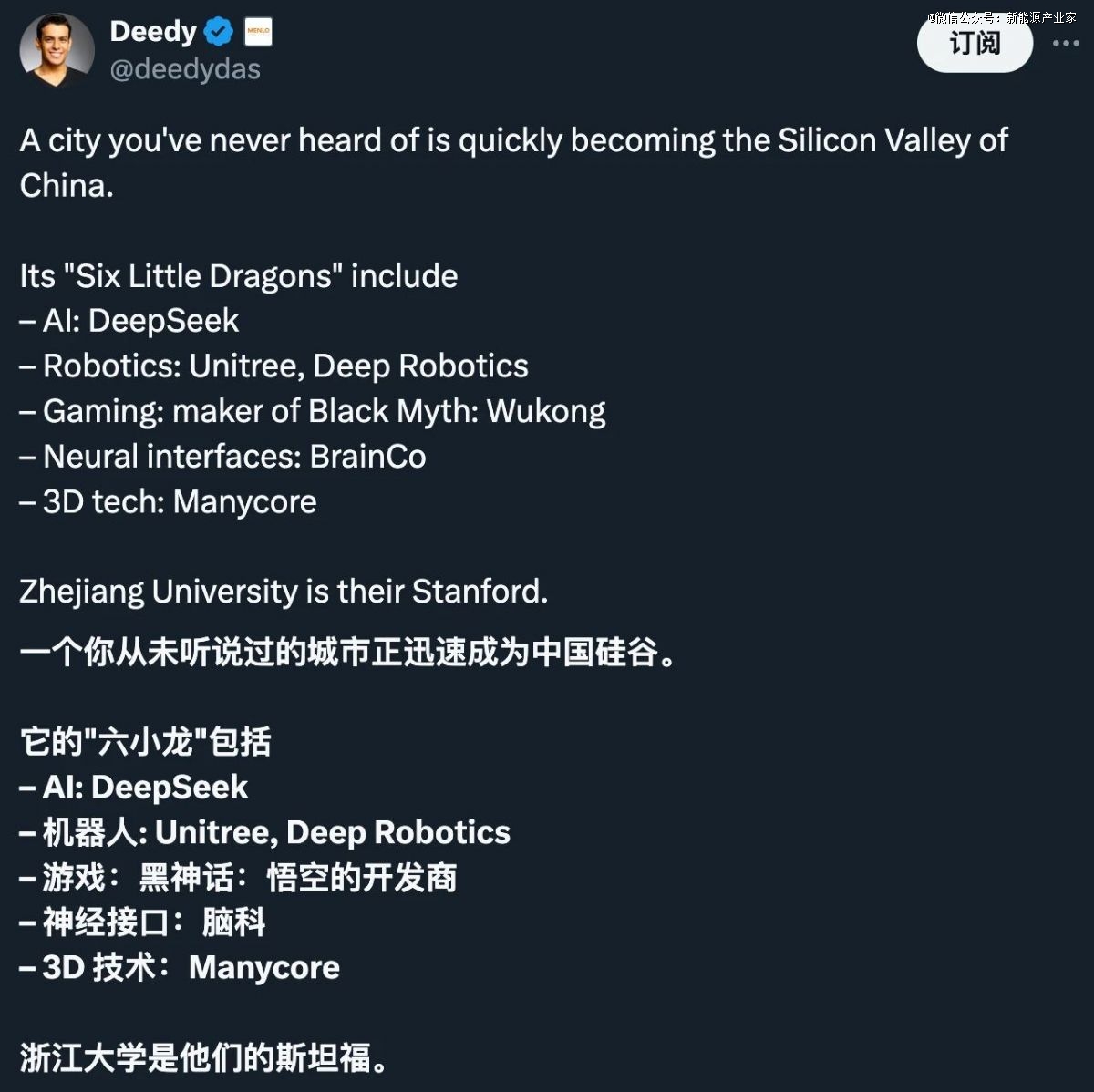1094x1092 pixels.
Task: Open Deedy's profile picture
Action: coord(57,50)
